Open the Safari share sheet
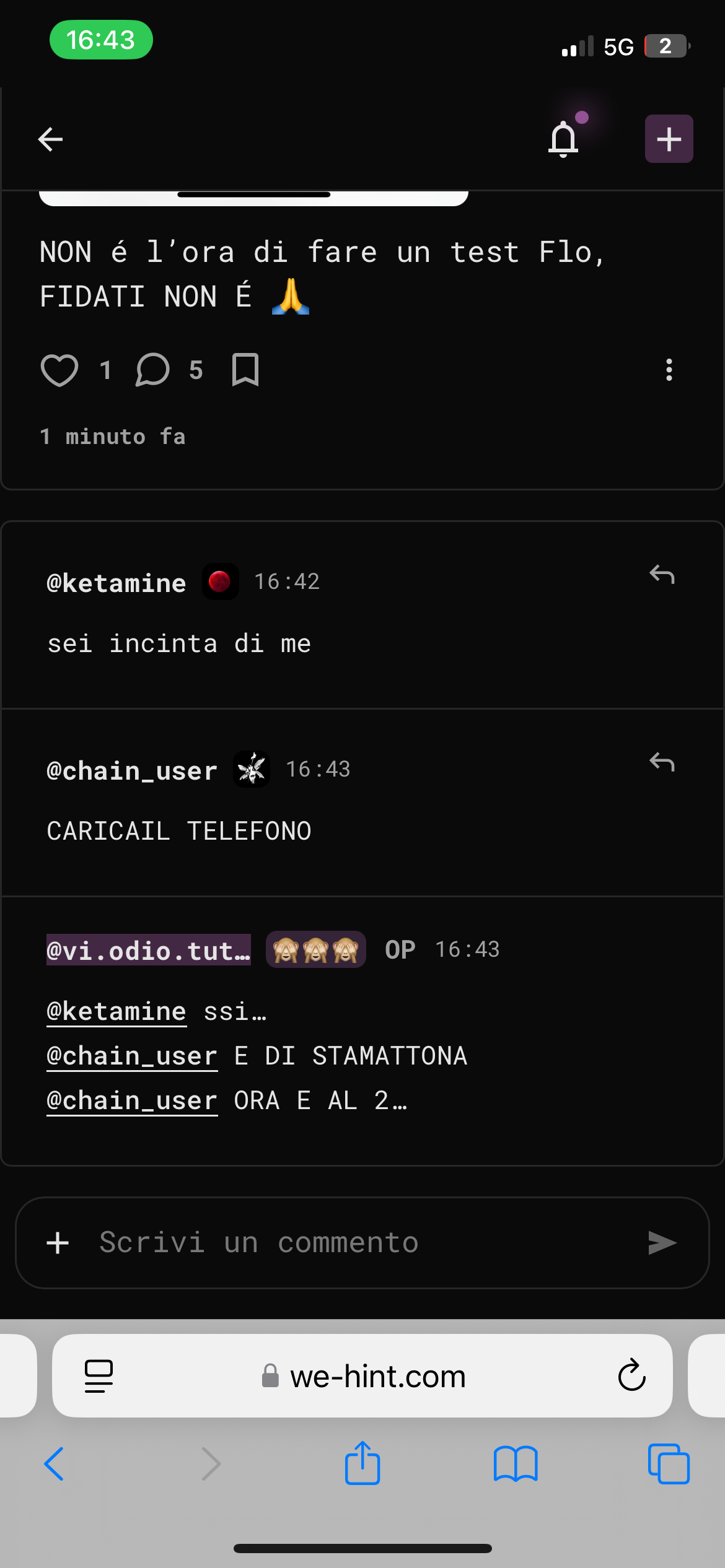725x1568 pixels. [362, 1464]
